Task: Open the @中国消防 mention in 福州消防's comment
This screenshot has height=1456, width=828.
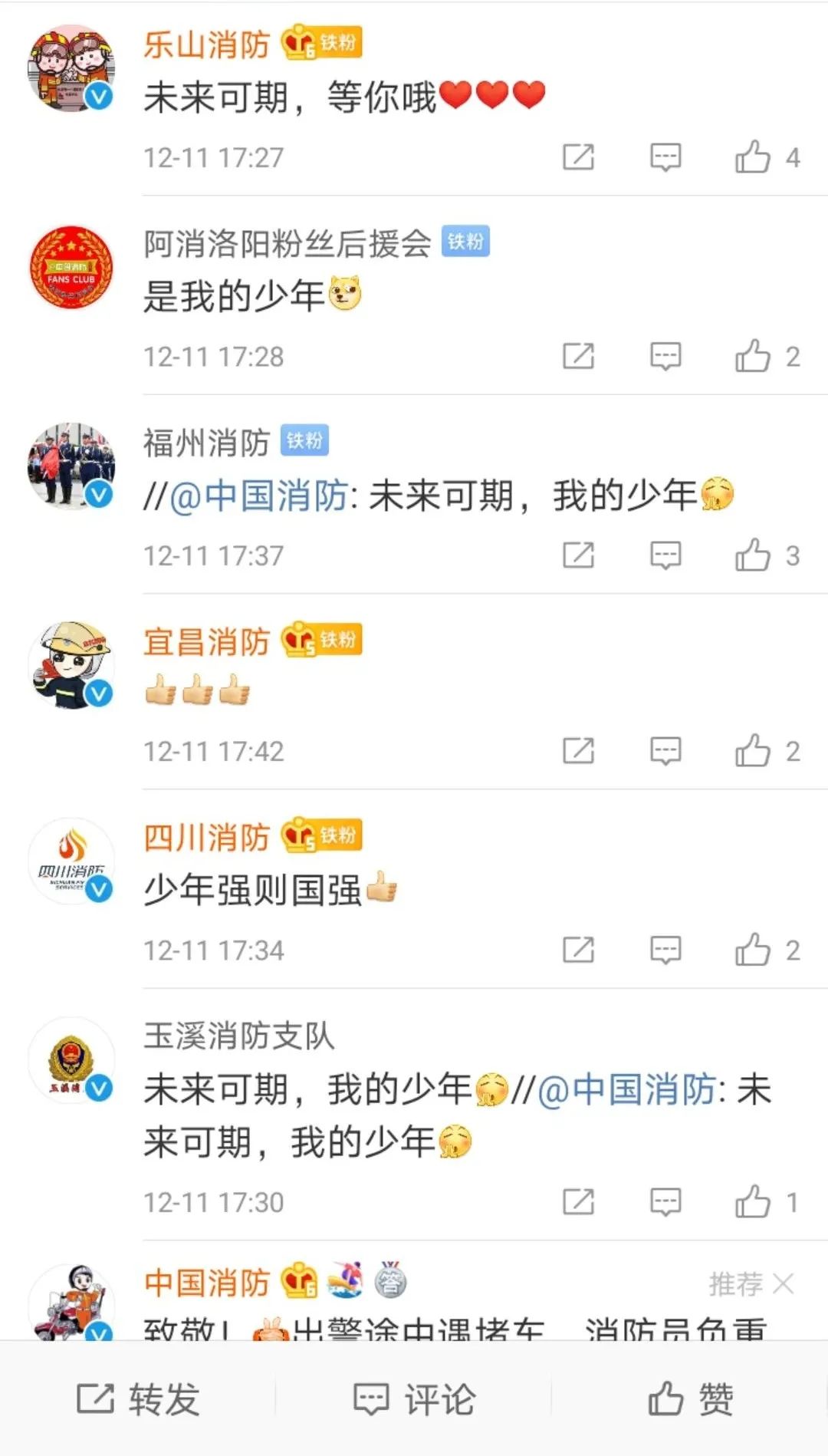Action: pos(259,496)
